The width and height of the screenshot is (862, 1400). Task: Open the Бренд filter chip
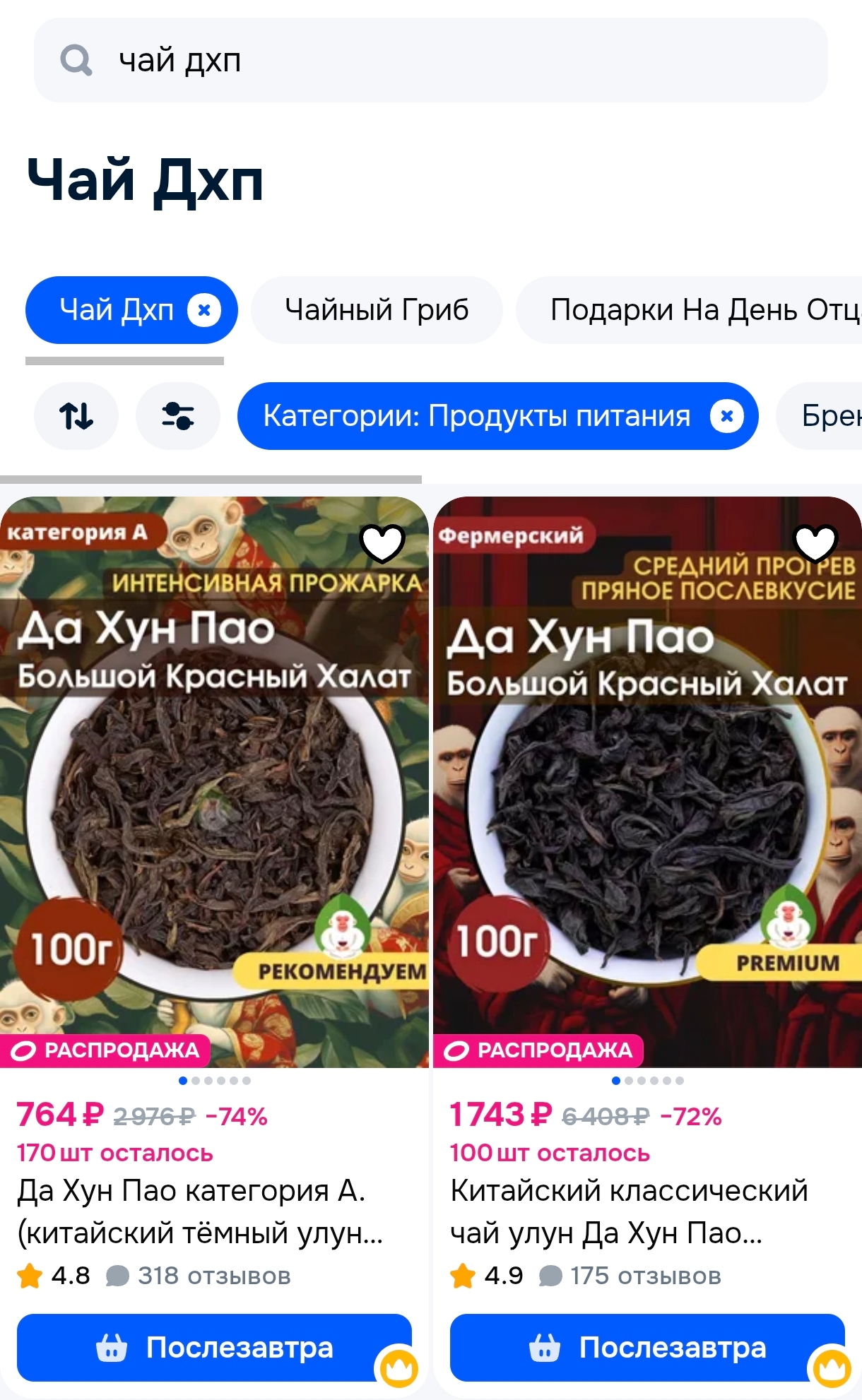coord(827,416)
